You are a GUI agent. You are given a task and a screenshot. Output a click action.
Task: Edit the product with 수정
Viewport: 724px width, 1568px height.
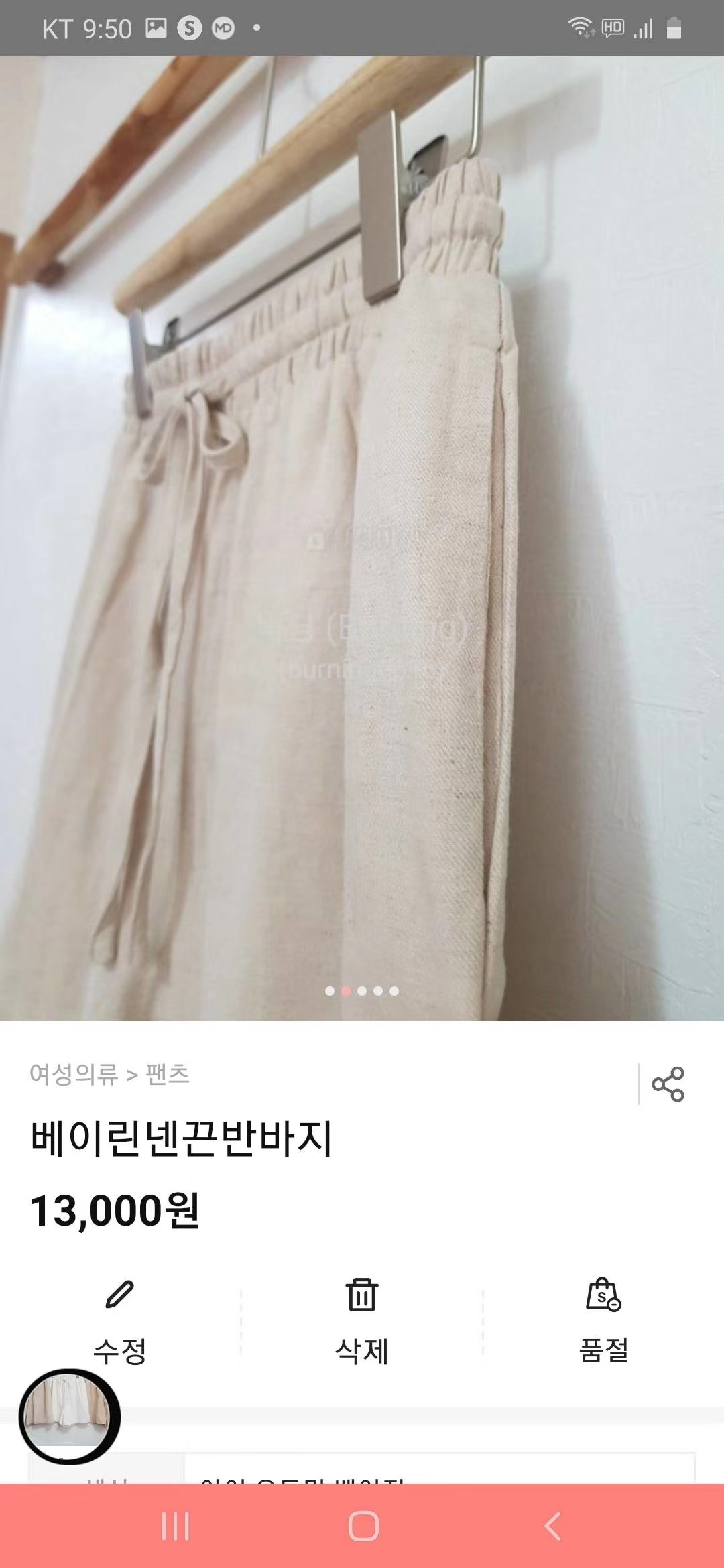[120, 1323]
